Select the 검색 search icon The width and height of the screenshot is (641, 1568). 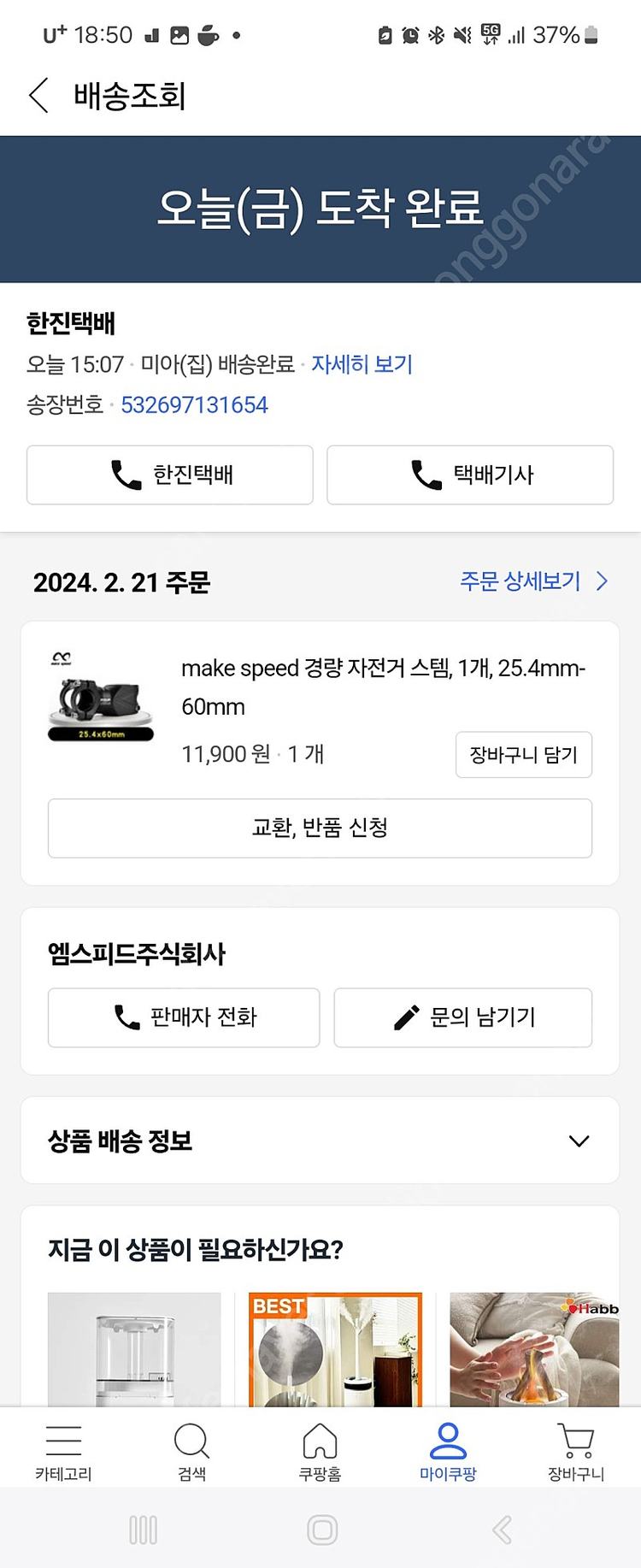[x=191, y=1450]
